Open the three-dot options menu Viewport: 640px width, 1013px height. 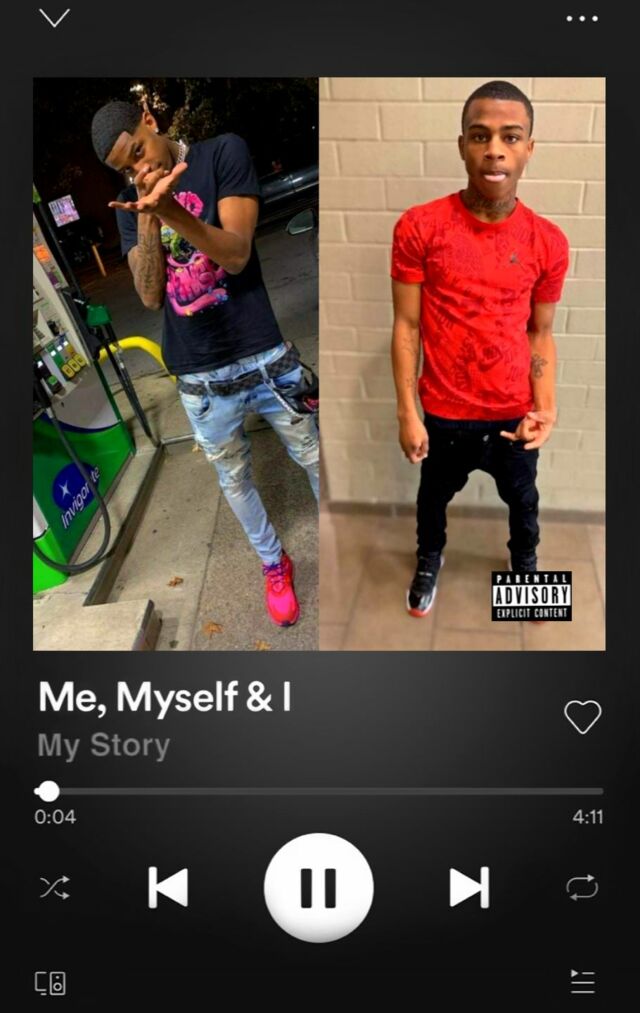pos(582,18)
